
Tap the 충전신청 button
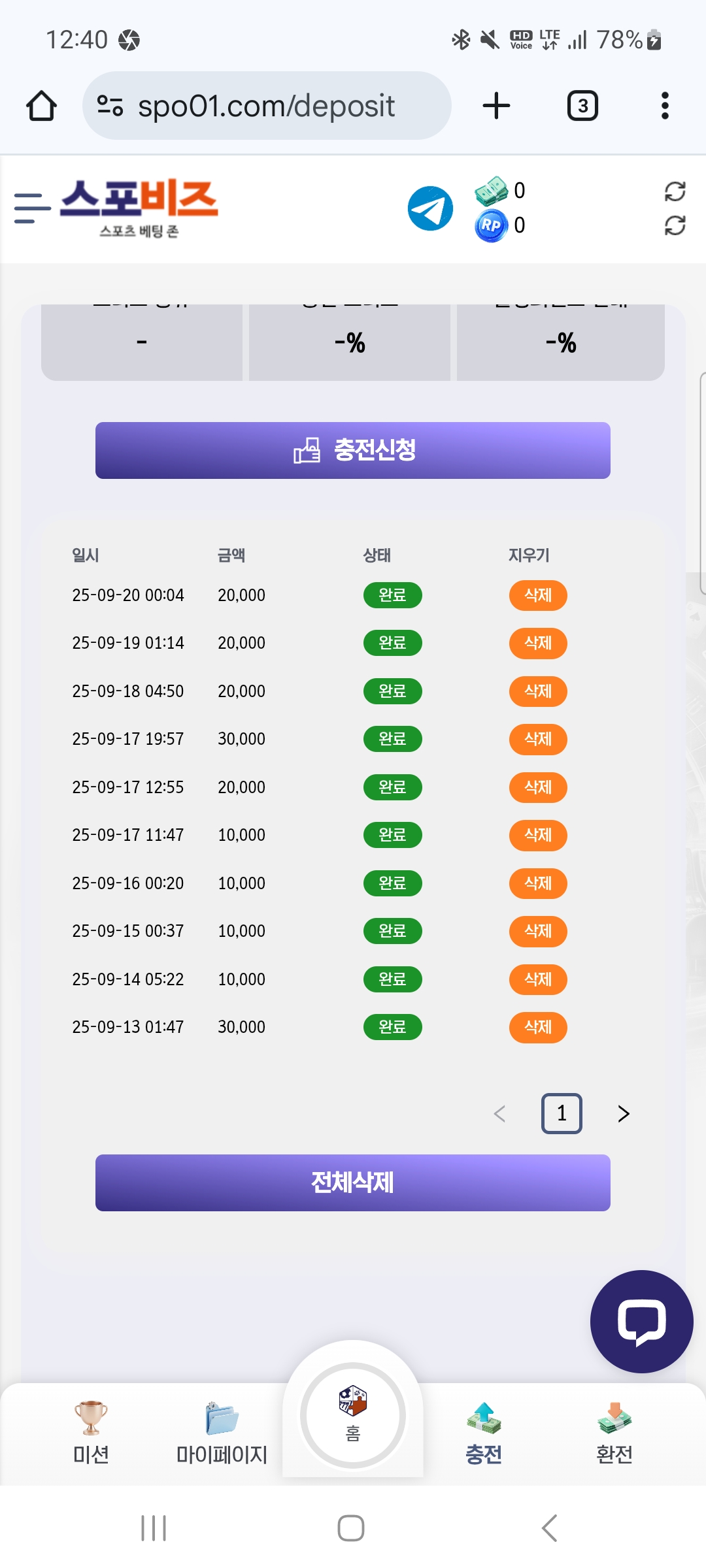coord(353,450)
